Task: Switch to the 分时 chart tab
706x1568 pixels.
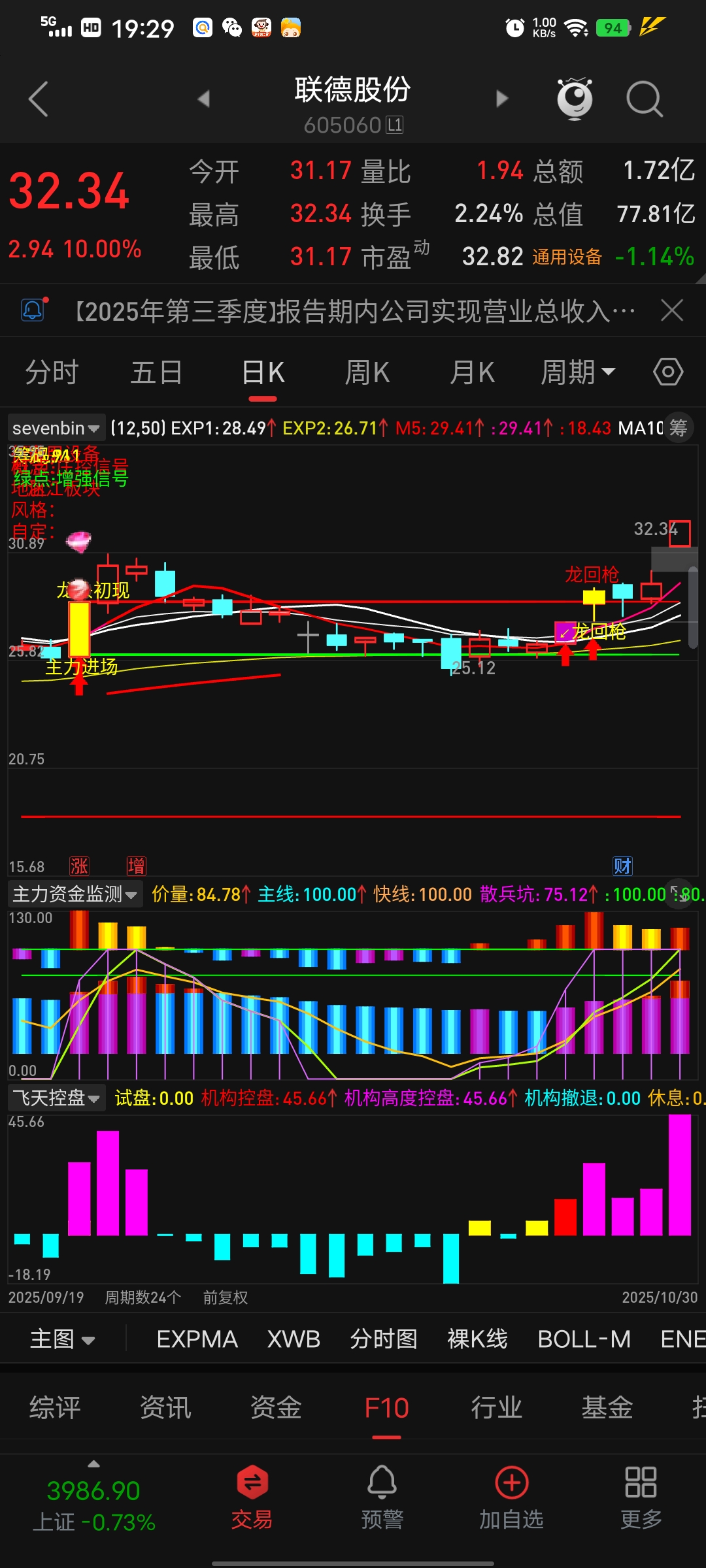Action: pos(52,373)
